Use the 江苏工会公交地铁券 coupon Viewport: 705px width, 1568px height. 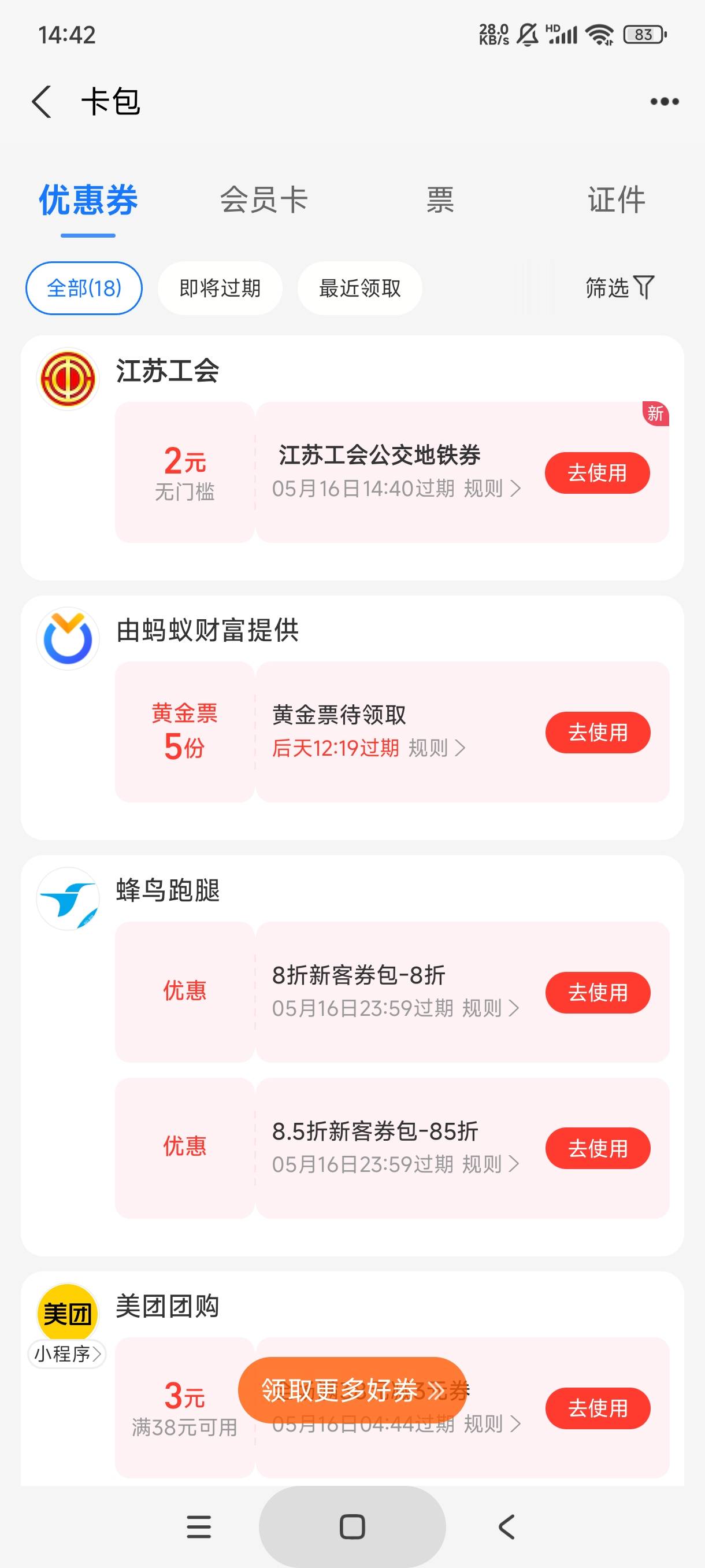click(598, 472)
